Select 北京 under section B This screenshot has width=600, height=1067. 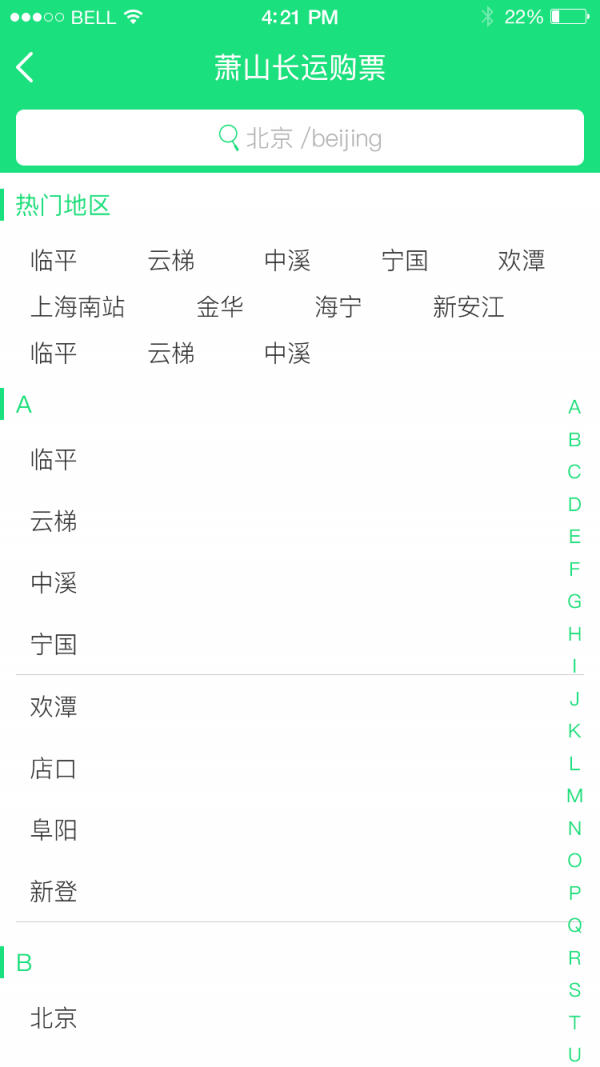(54, 1018)
